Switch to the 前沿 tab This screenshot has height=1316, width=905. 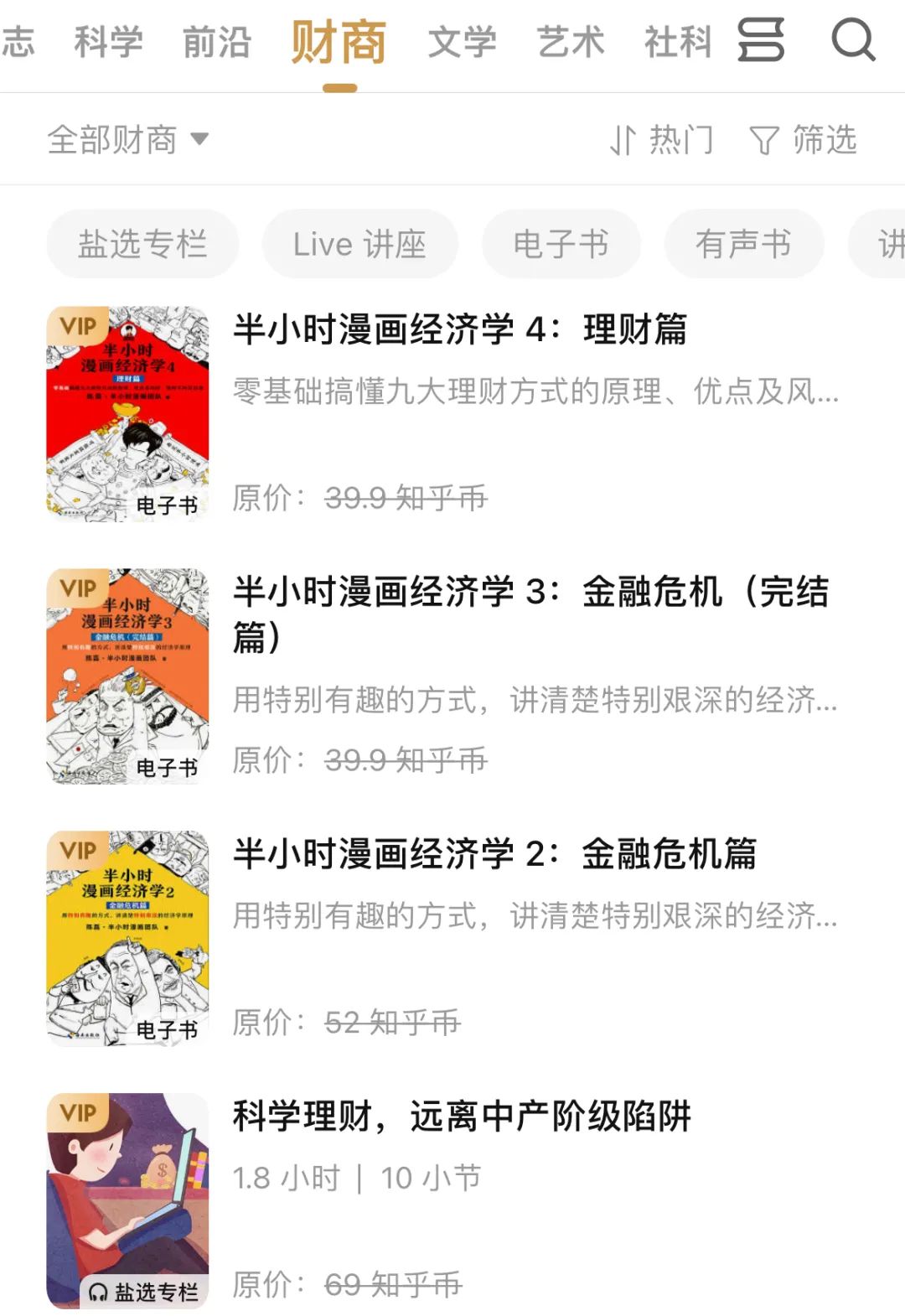217,42
